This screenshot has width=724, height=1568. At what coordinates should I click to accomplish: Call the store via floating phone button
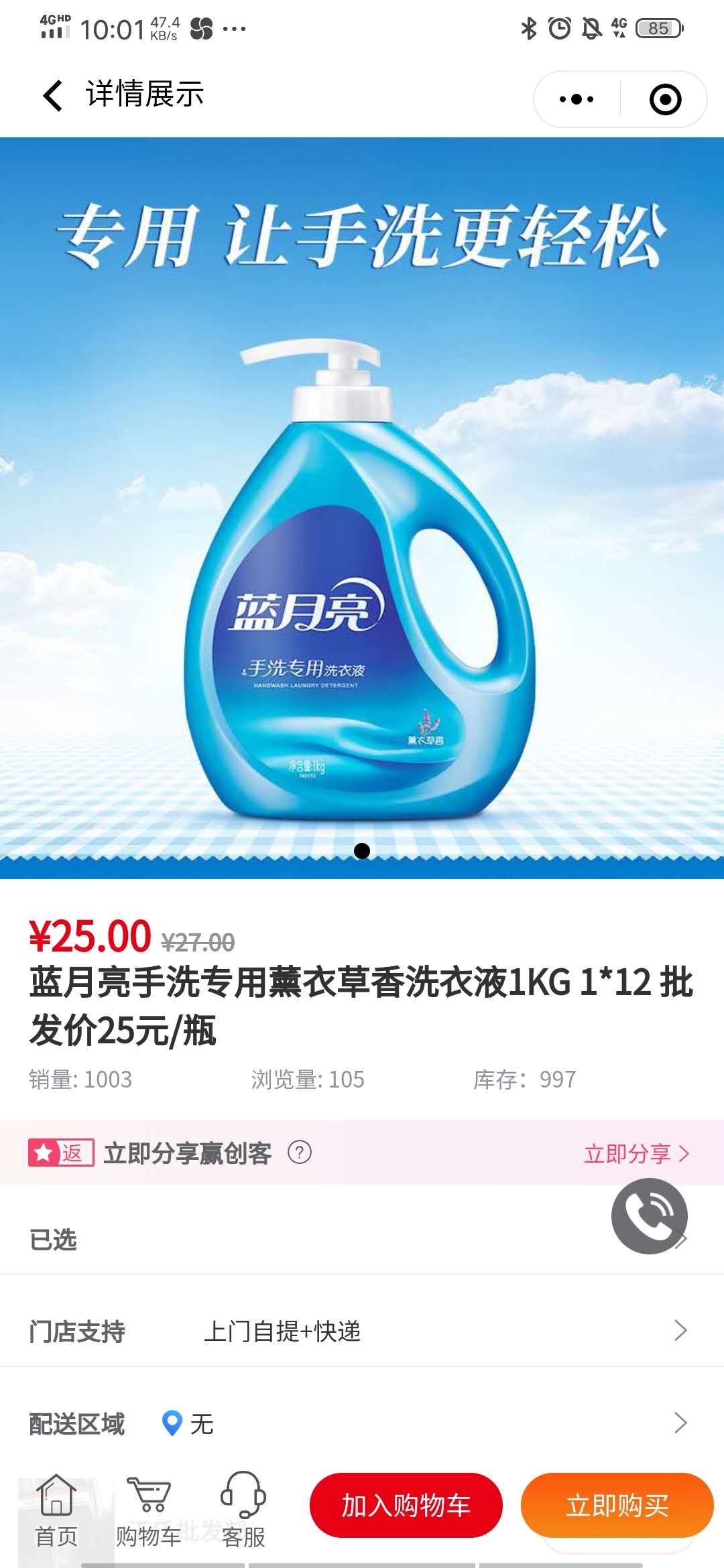[649, 1216]
